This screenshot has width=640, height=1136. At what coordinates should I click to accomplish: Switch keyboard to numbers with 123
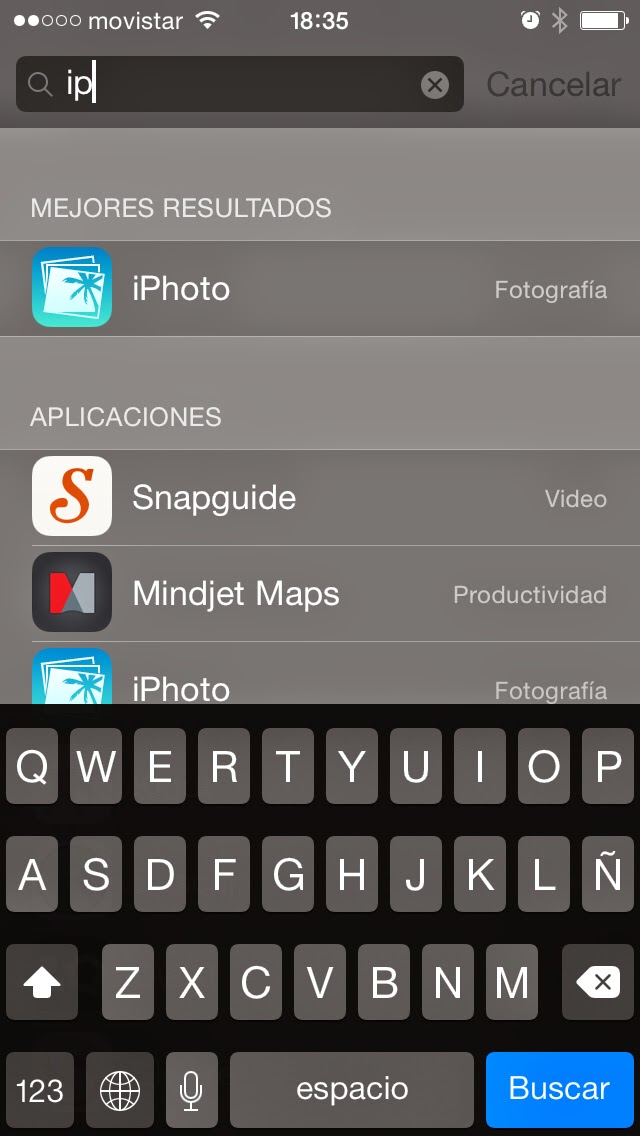point(40,1089)
